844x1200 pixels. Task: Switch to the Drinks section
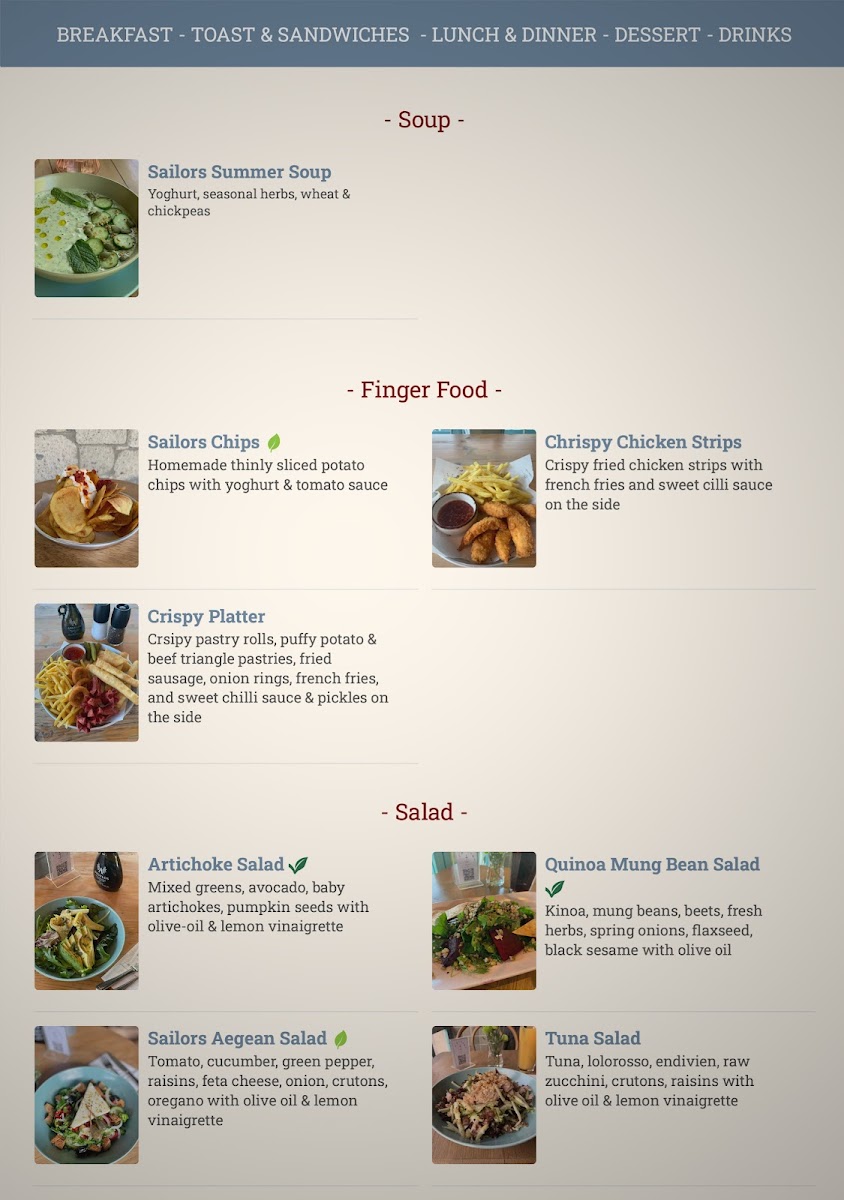[x=755, y=35]
